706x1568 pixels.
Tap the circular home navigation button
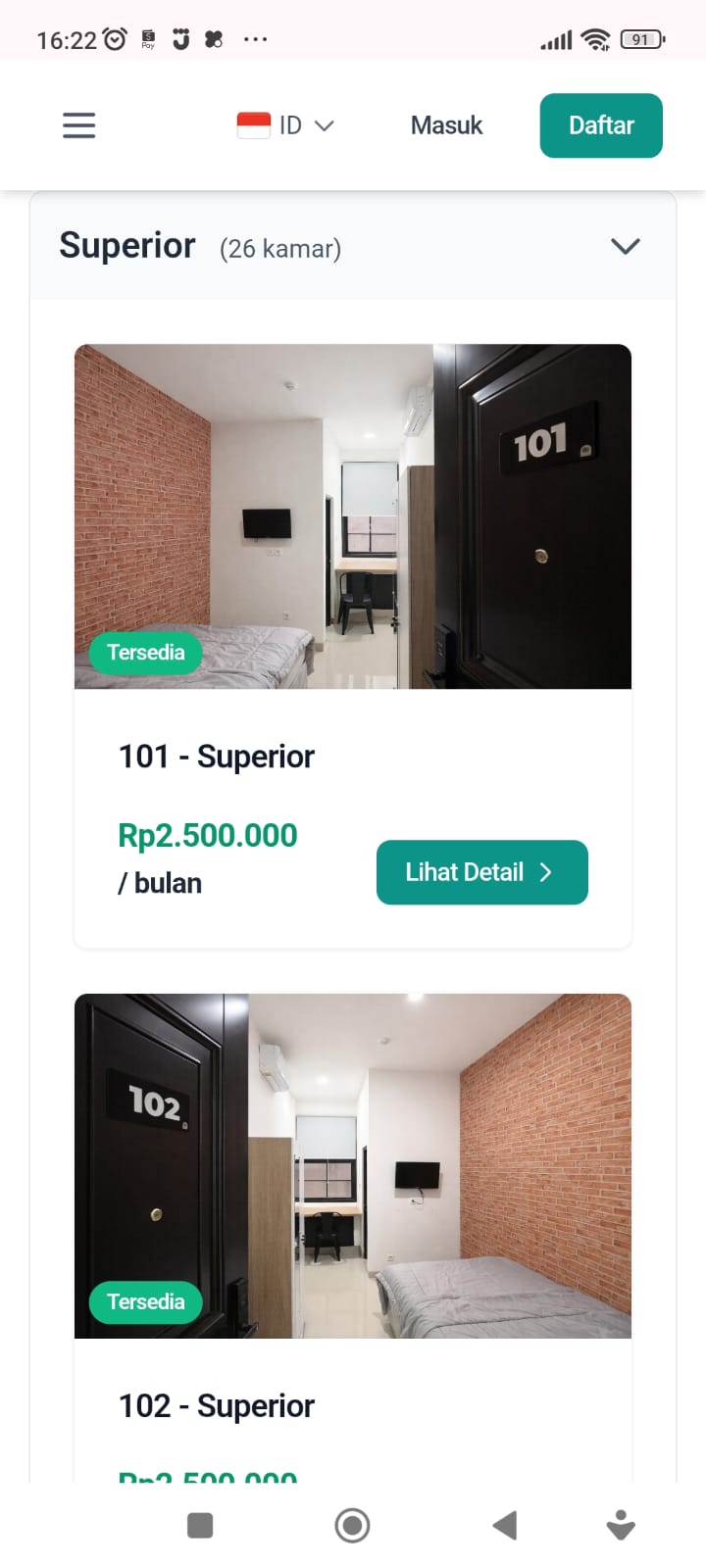(x=352, y=1525)
